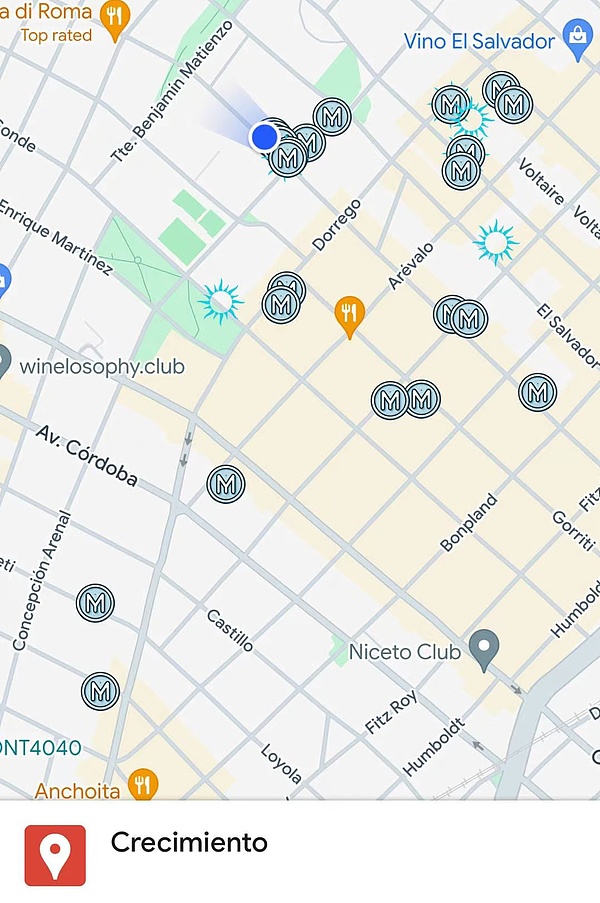Open the Vino El Salvador shop marker

click(576, 38)
